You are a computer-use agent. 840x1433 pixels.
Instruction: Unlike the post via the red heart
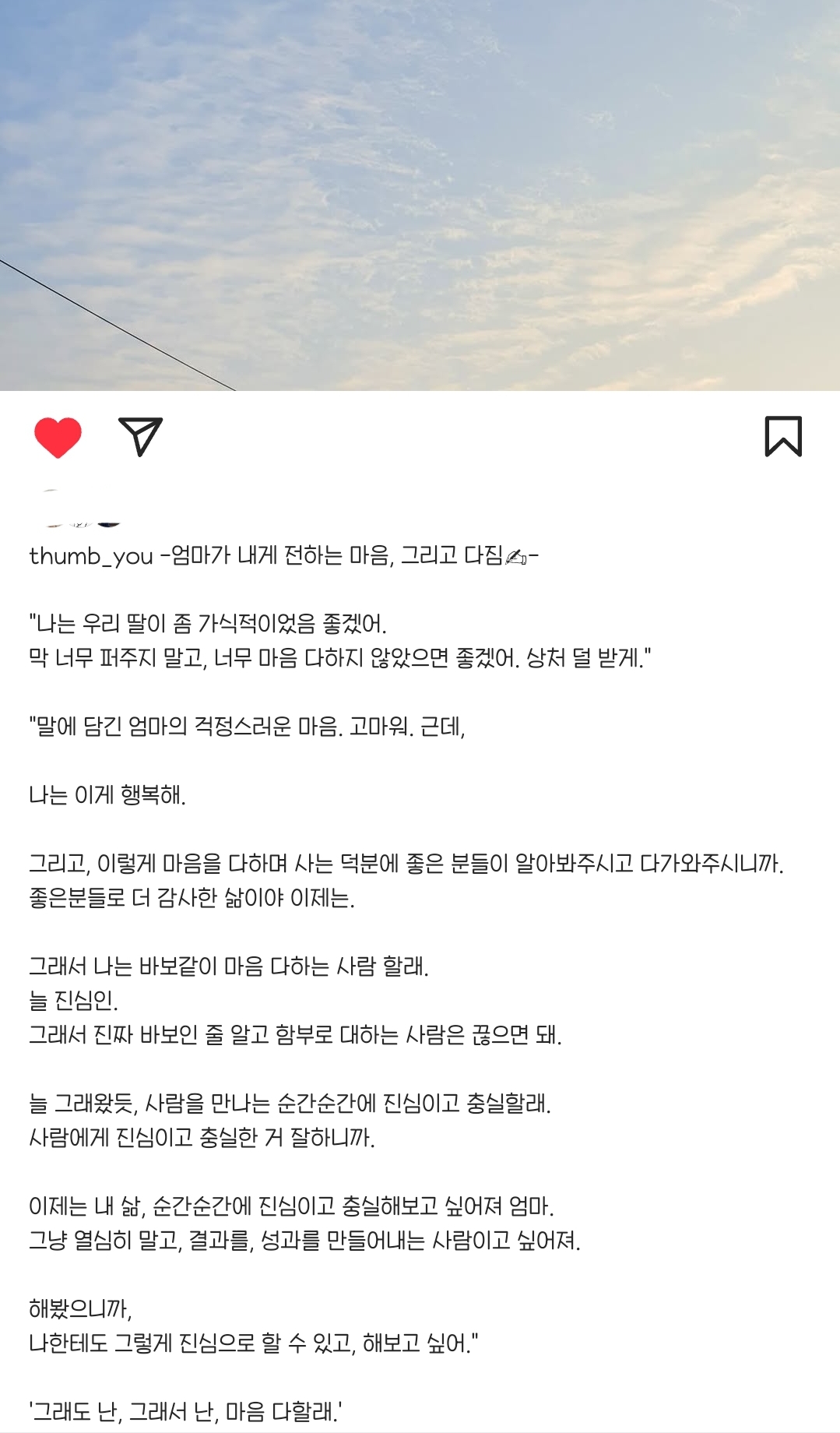tap(58, 437)
